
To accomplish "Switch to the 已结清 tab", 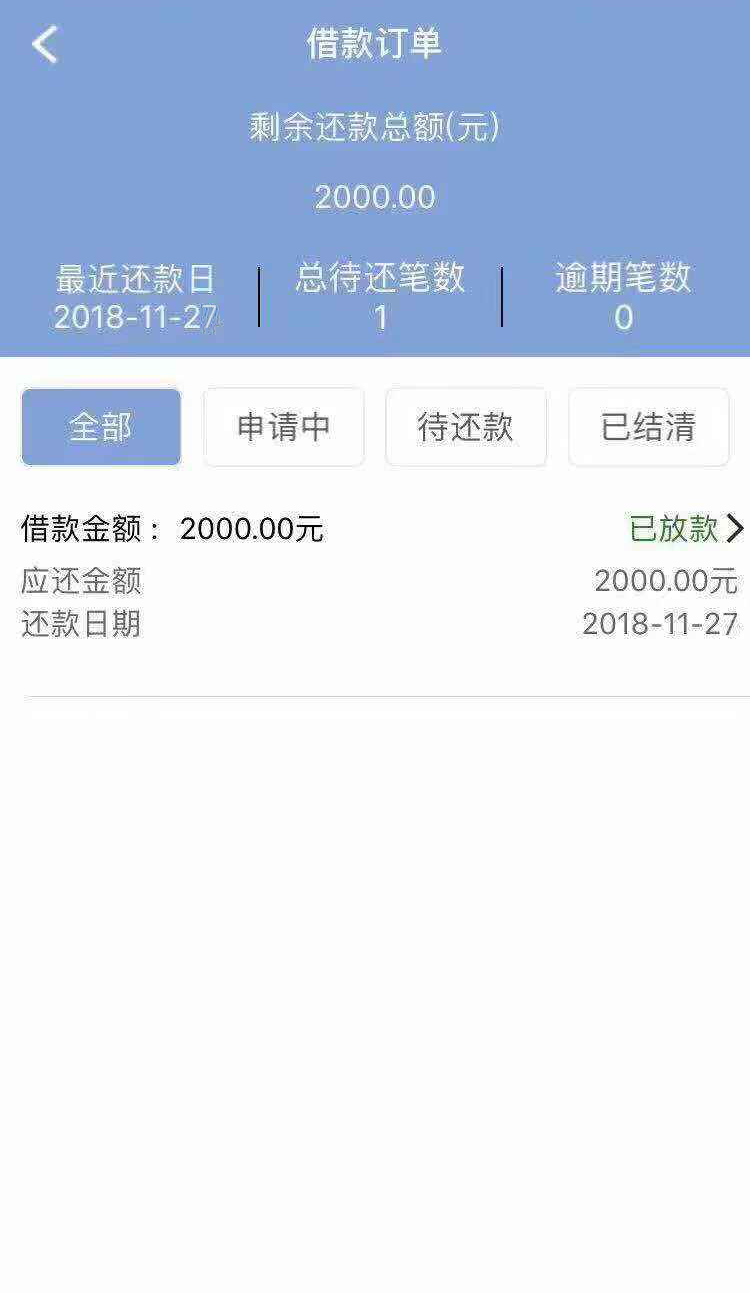I will coord(649,427).
